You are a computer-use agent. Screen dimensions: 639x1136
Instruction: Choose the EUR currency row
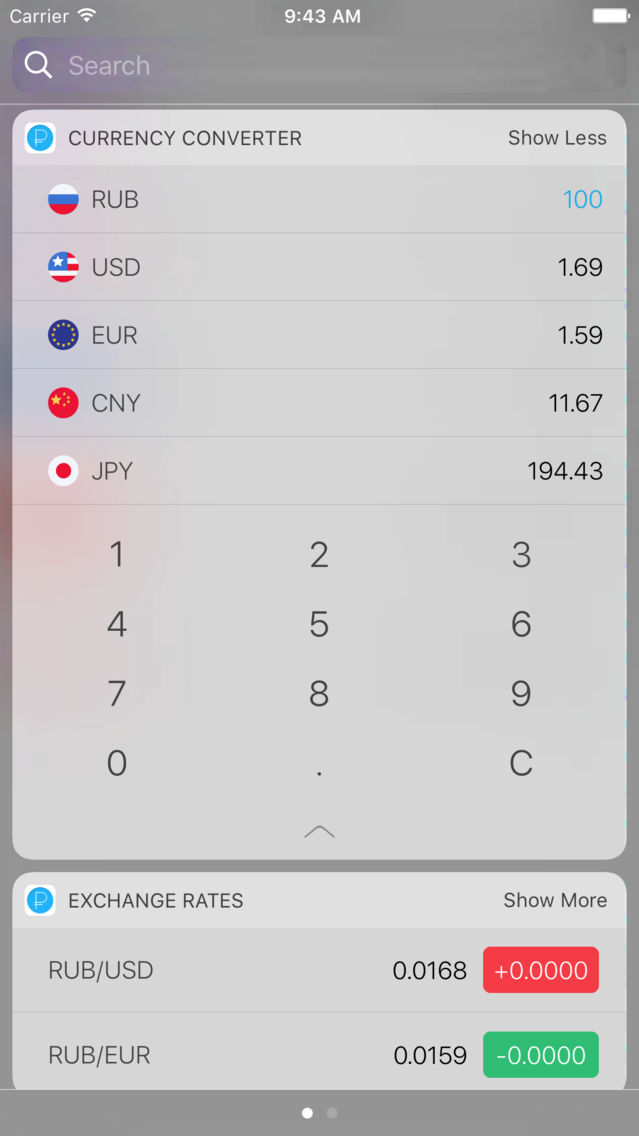319,335
